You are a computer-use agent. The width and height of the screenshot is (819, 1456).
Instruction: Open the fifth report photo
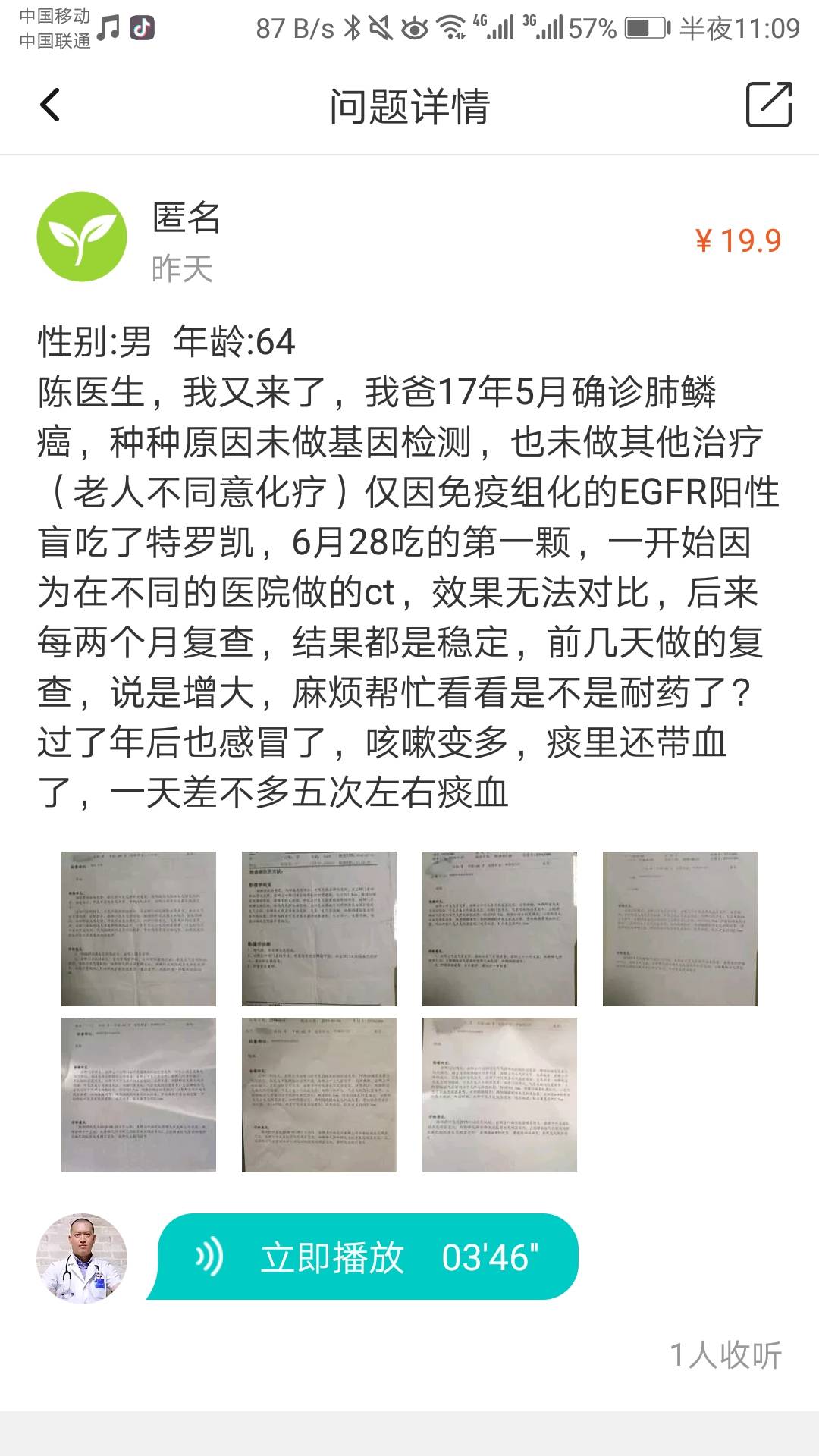point(139,1095)
